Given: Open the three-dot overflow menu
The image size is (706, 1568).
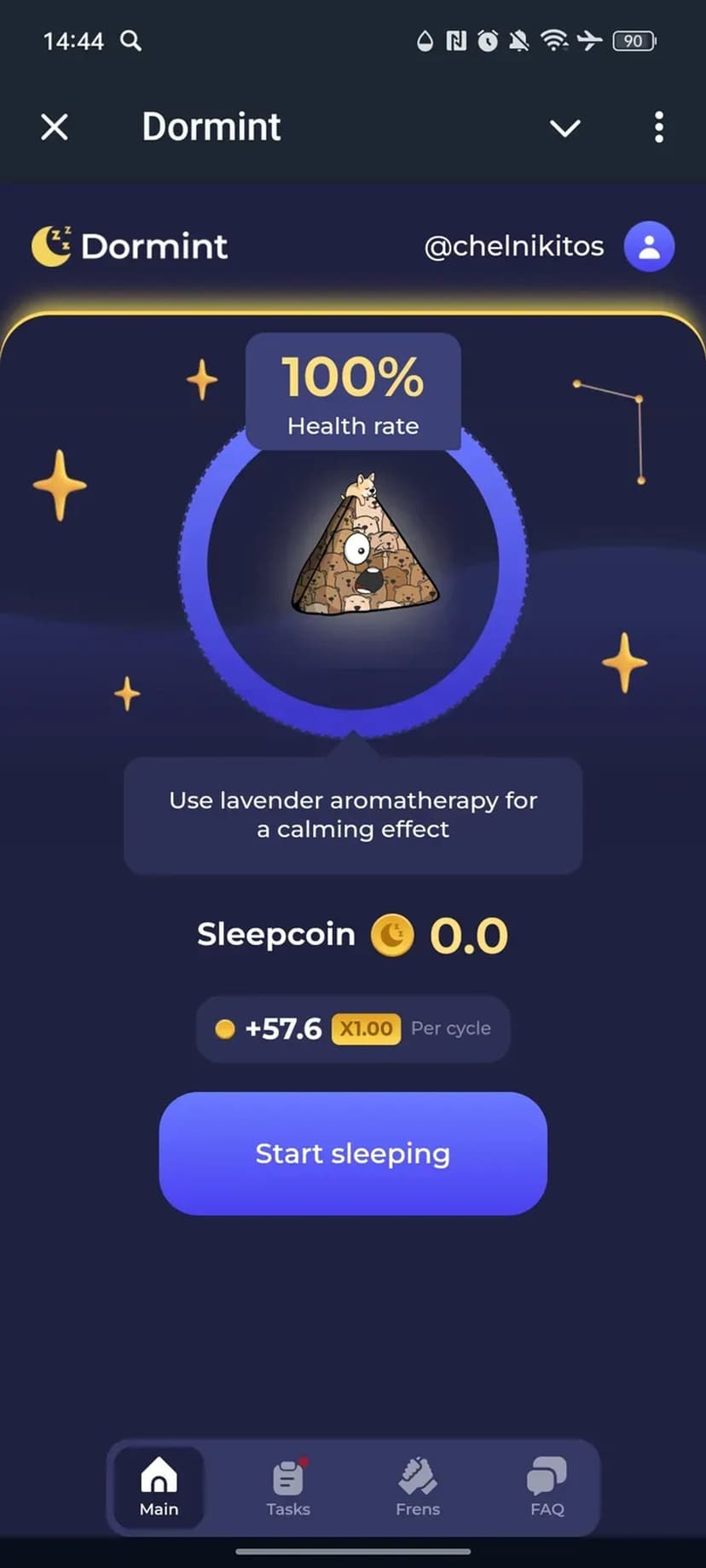Looking at the screenshot, I should click(658, 128).
